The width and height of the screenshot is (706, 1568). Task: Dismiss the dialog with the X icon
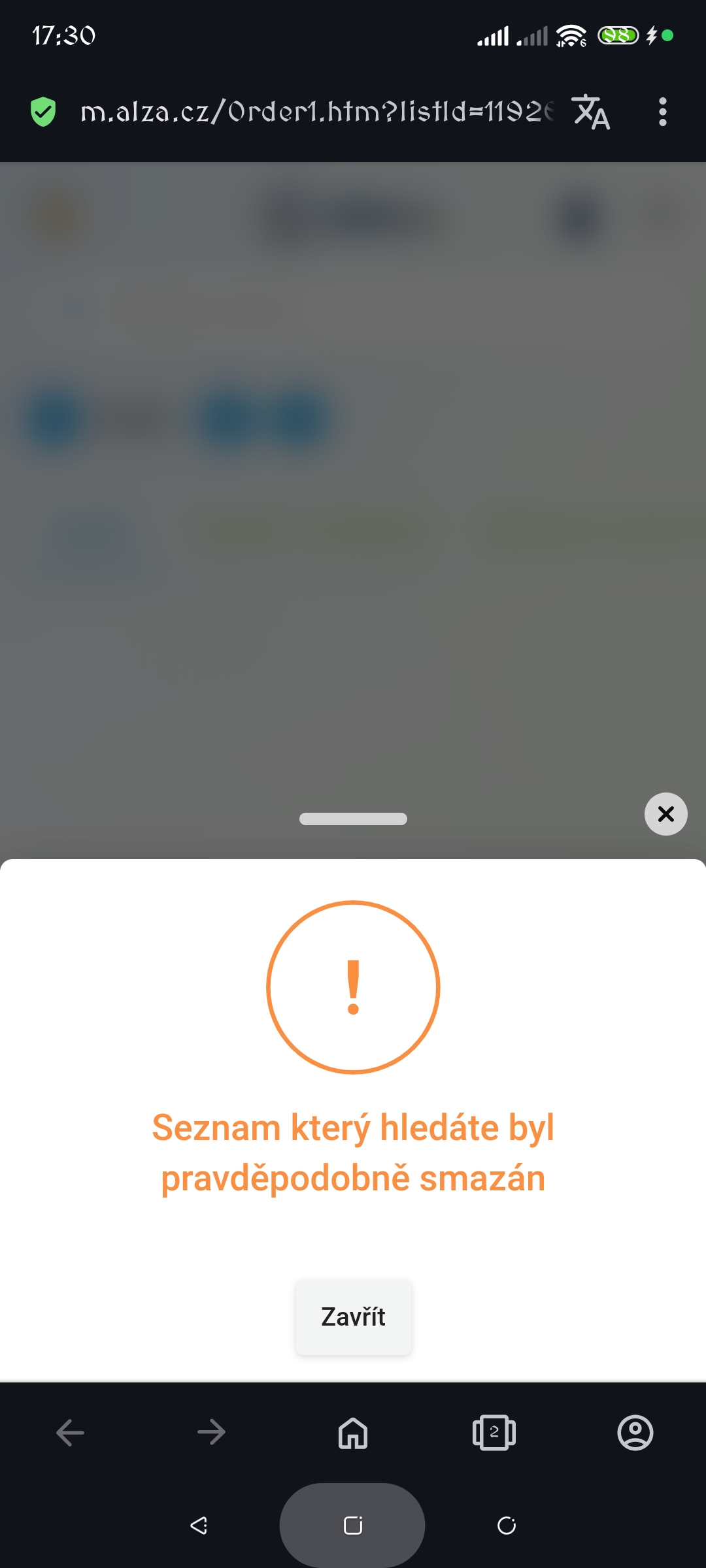tap(665, 814)
